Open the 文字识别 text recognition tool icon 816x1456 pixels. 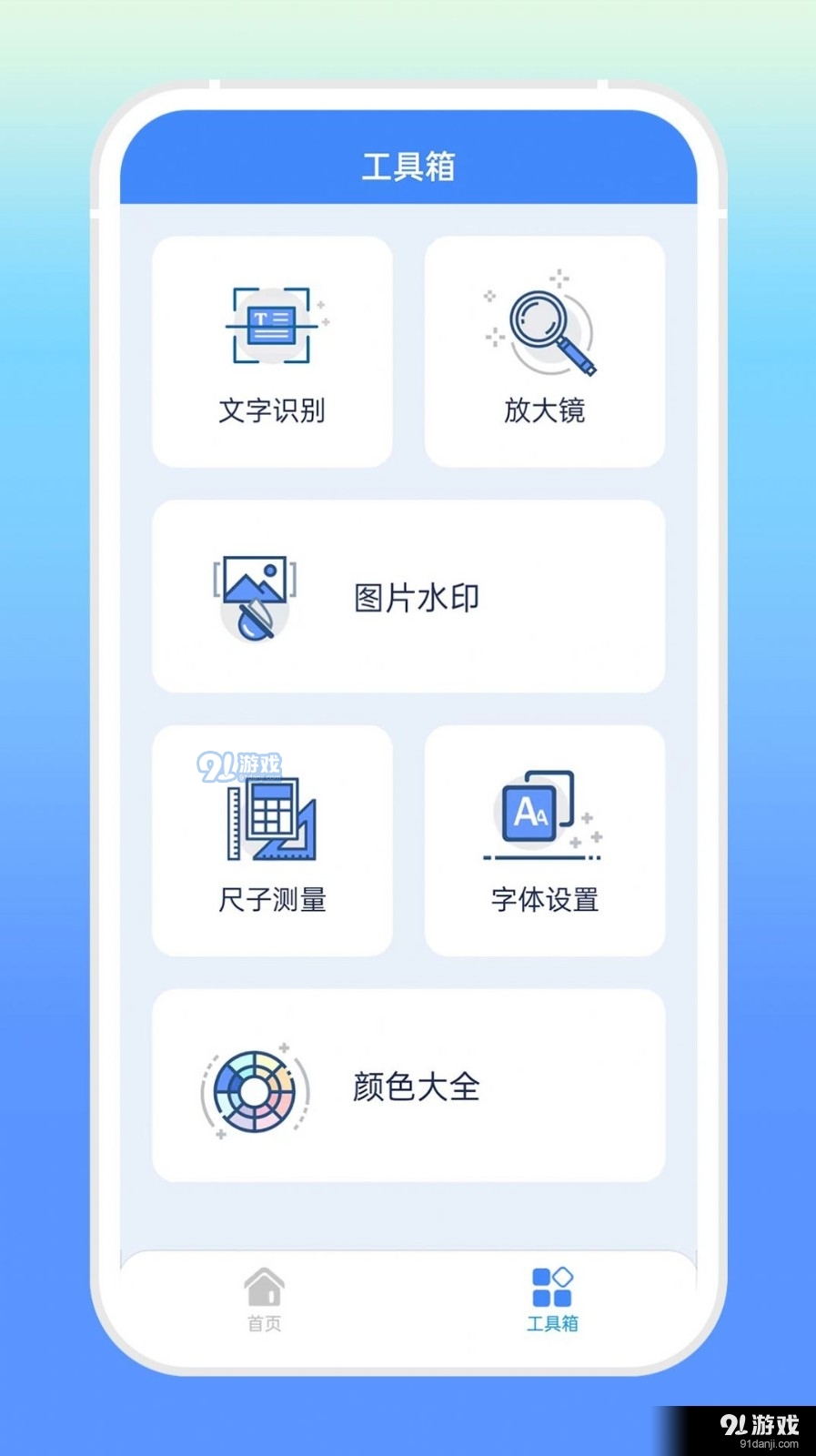click(x=273, y=323)
